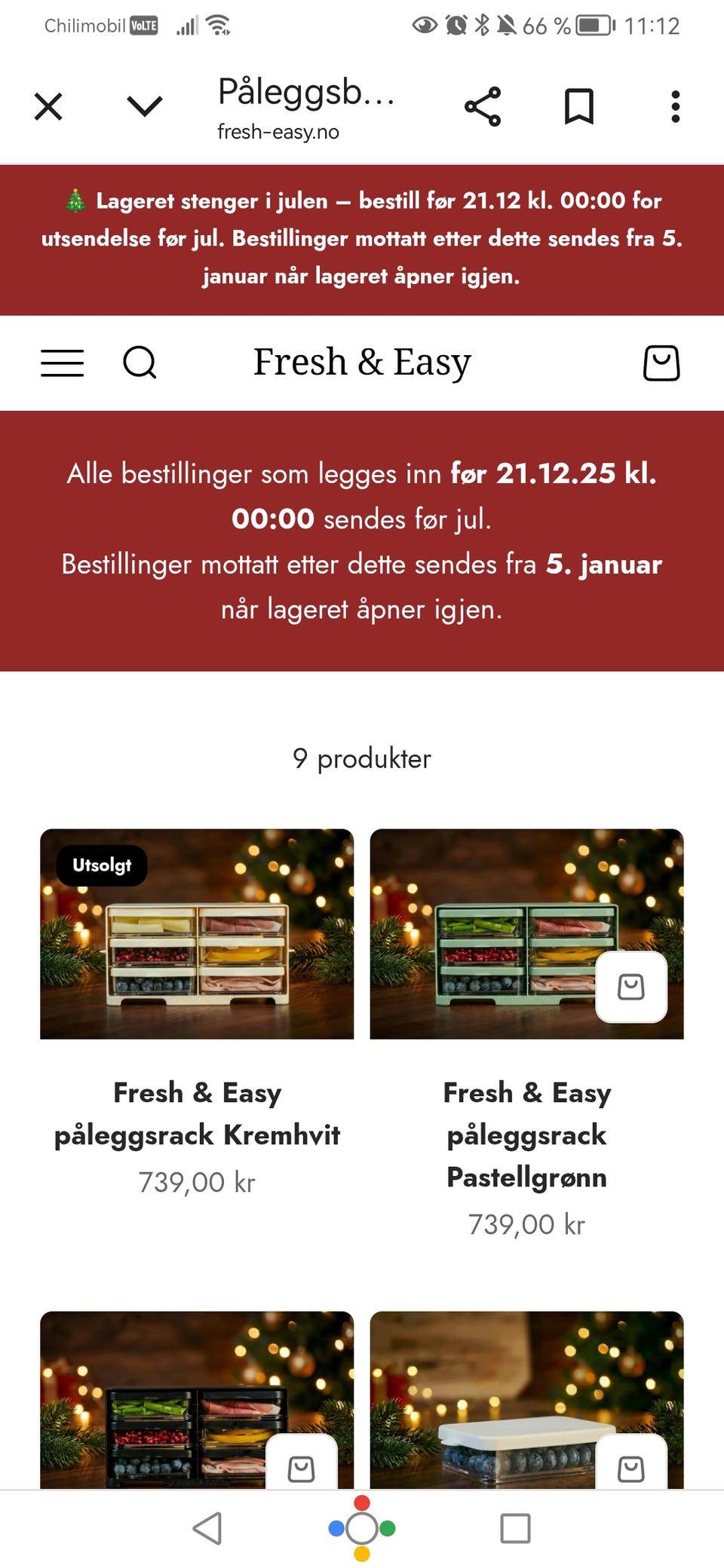
Task: Open the site search
Action: (x=140, y=363)
